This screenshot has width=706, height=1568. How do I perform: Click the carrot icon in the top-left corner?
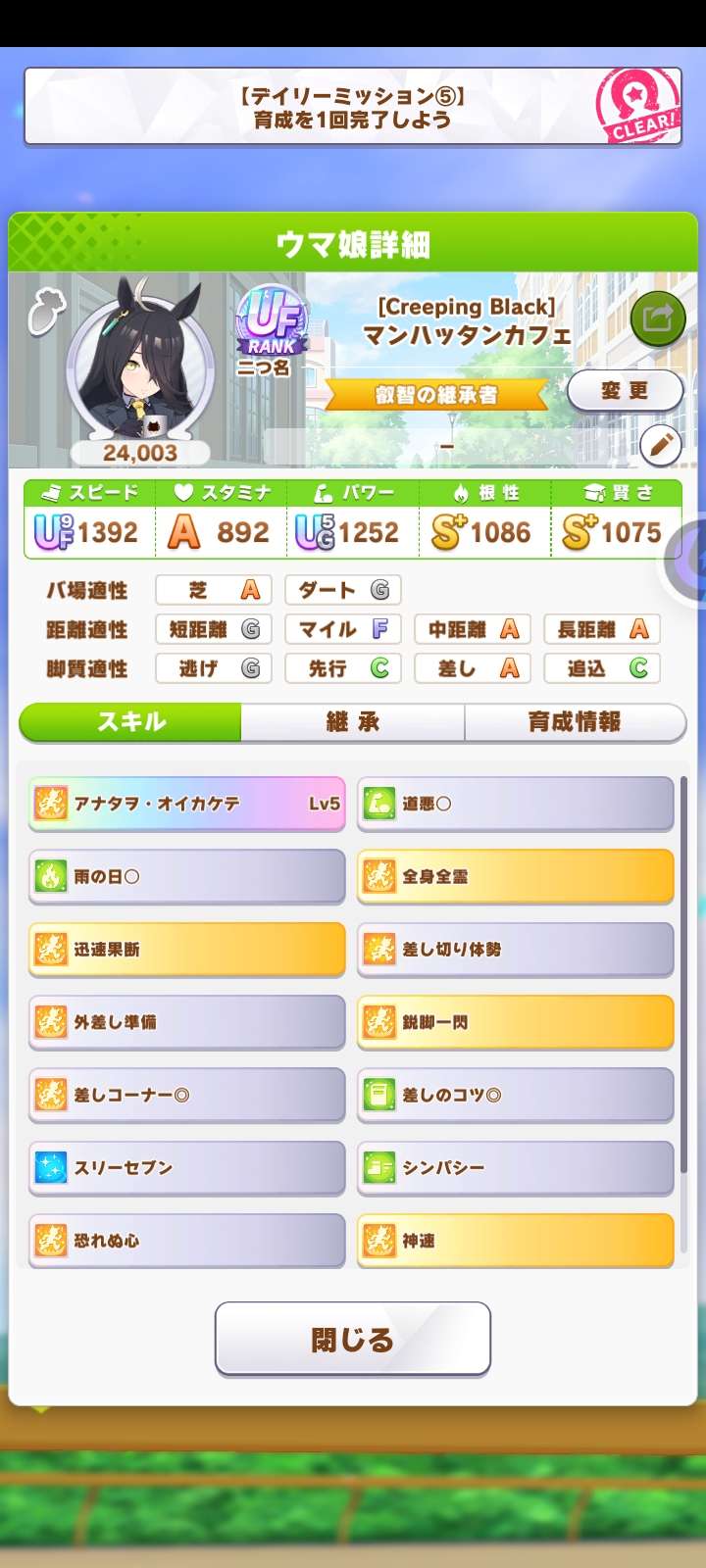44,312
